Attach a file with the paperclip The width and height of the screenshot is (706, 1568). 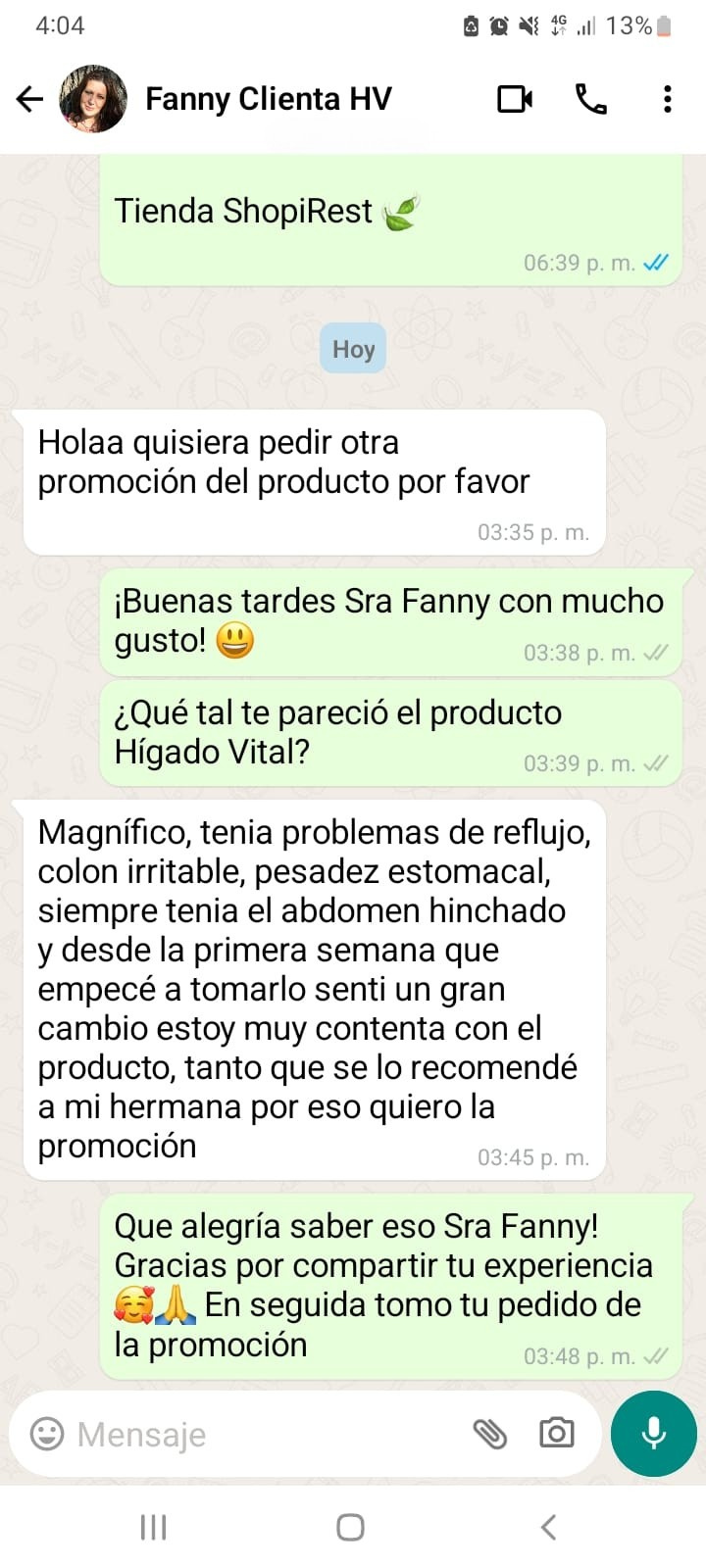[489, 1434]
